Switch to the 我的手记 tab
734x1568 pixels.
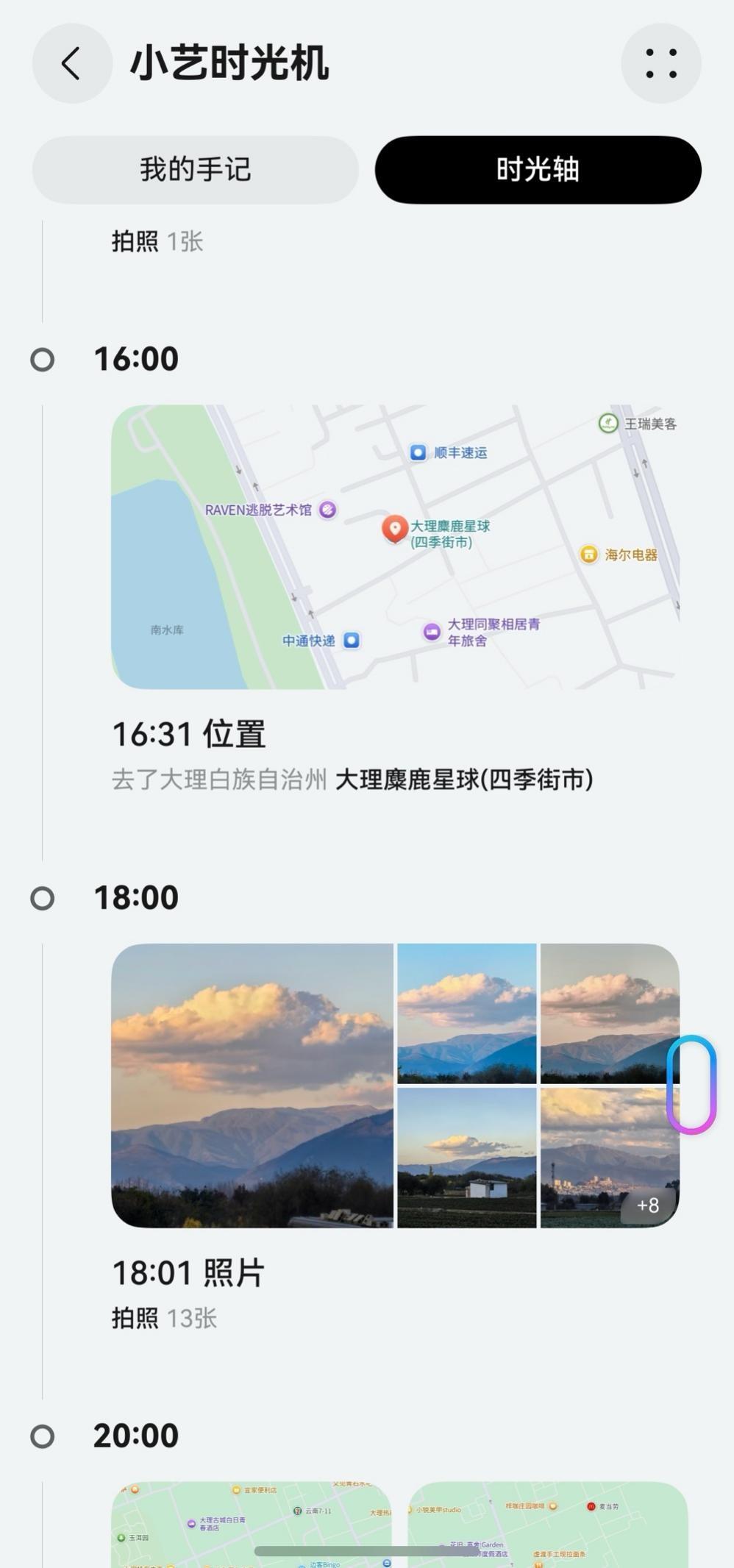[196, 170]
